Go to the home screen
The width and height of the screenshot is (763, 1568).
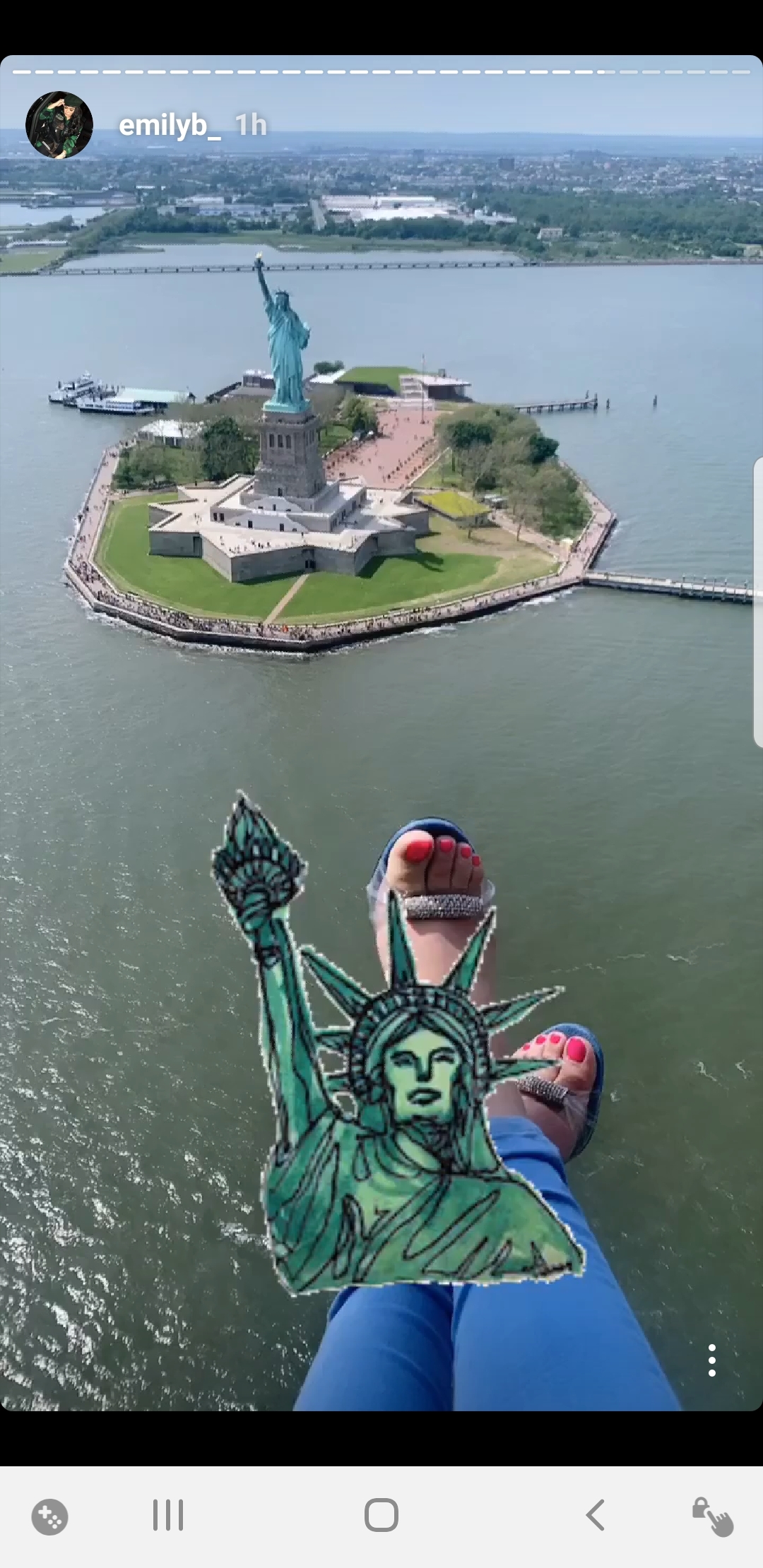click(x=381, y=1515)
